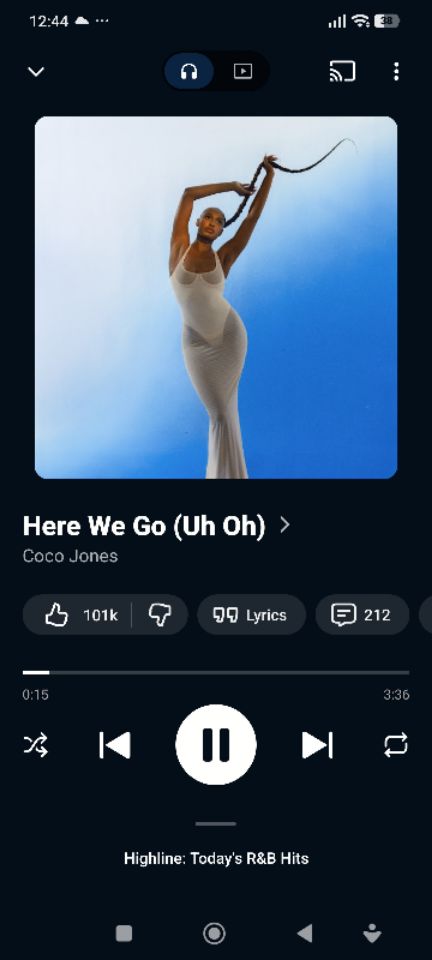Toggle repeat mode
Image resolution: width=432 pixels, height=960 pixels.
pos(395,745)
